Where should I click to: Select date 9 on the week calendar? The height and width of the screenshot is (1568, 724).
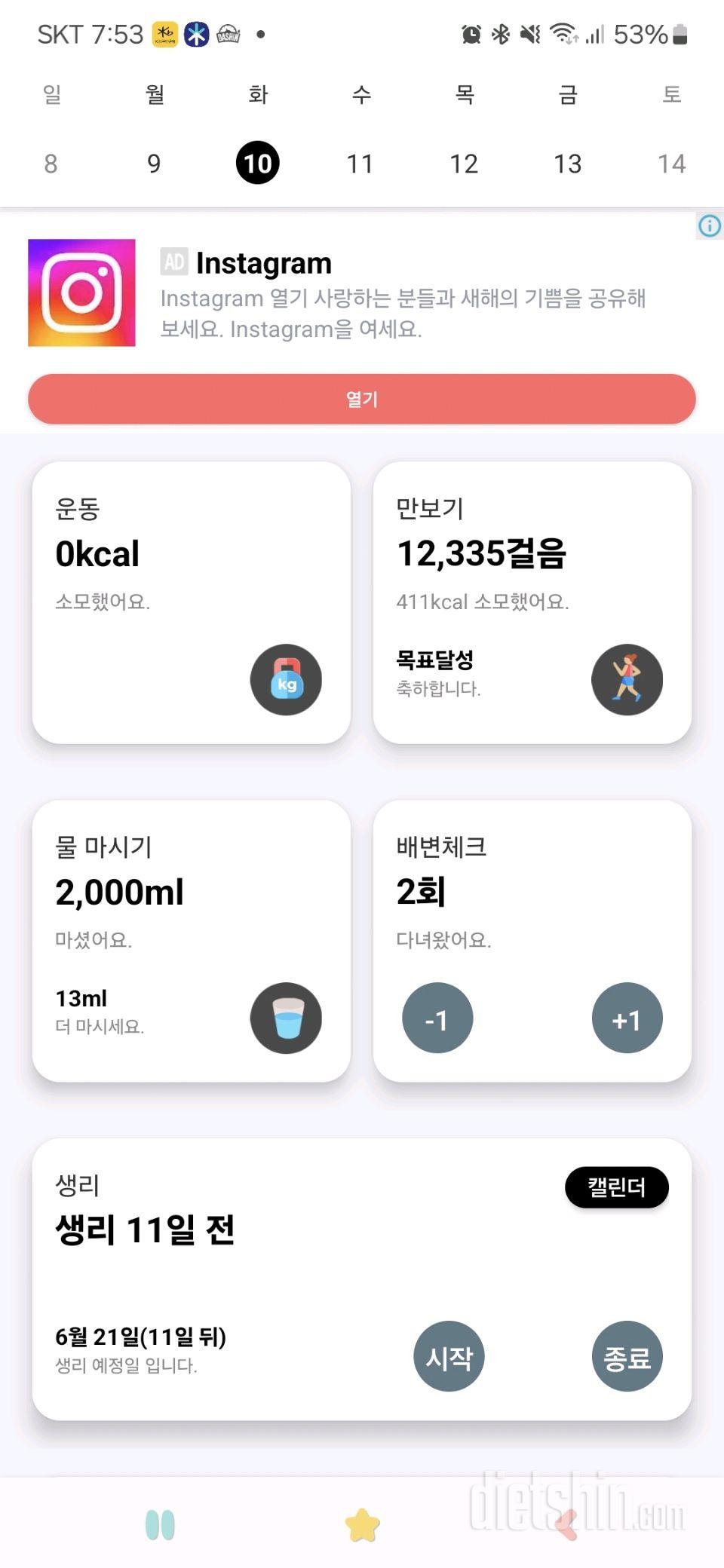pos(154,164)
